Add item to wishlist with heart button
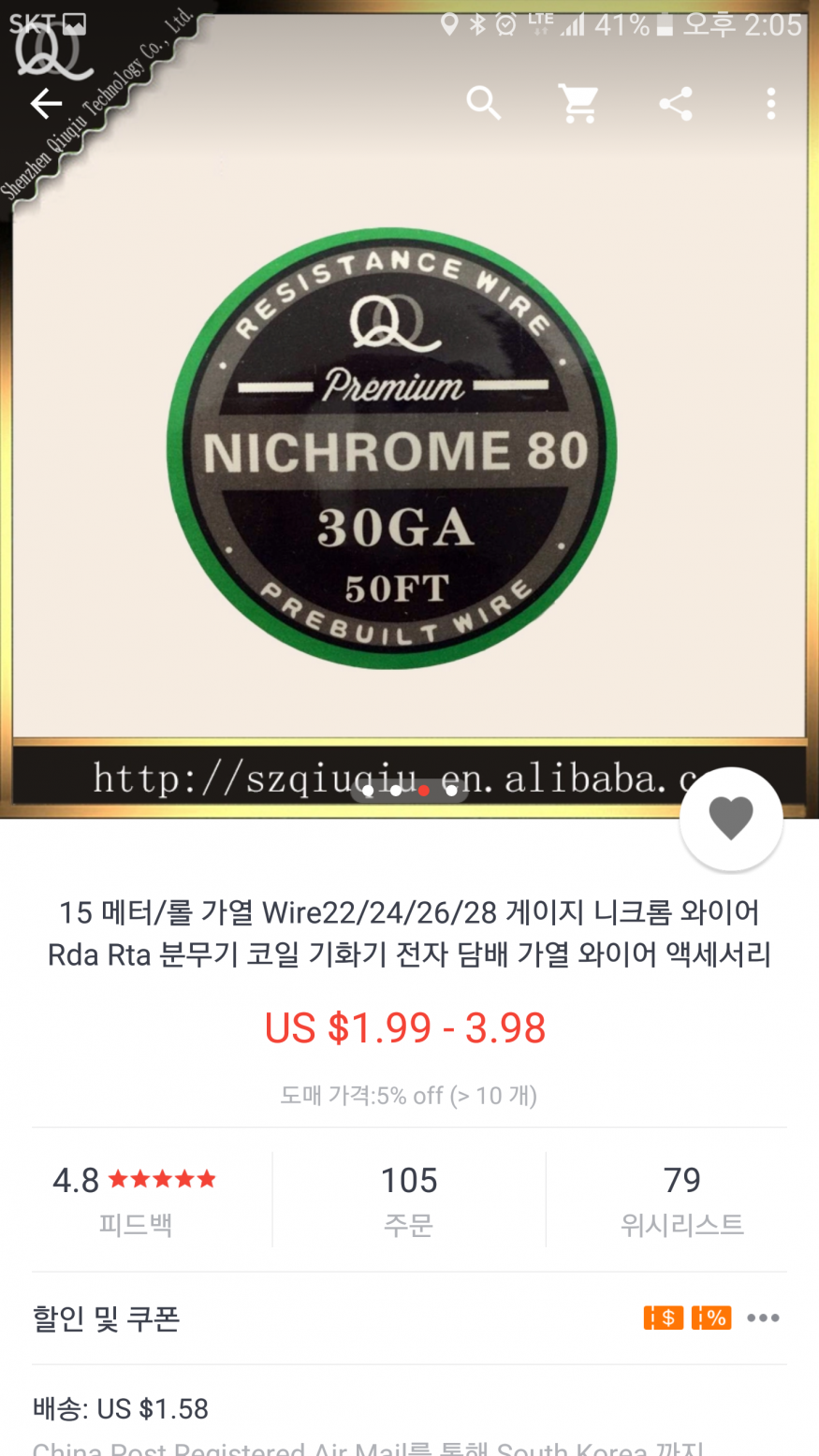The image size is (819, 1456). coord(730,819)
